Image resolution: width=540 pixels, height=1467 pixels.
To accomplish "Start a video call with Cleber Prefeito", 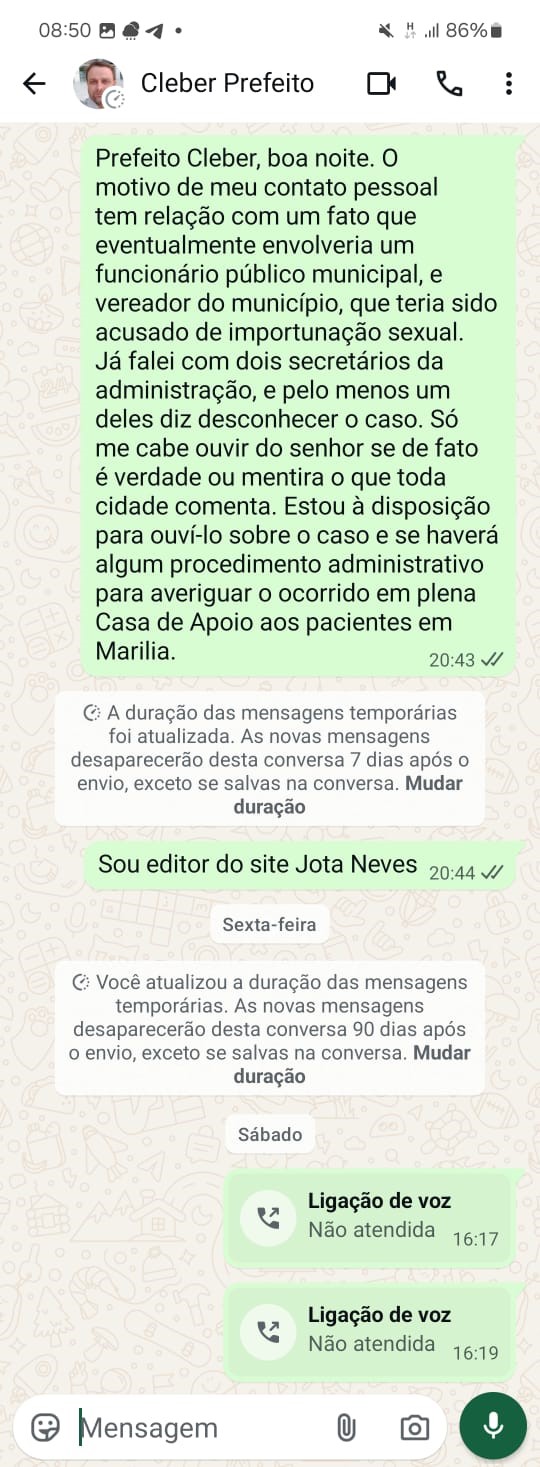I will pos(382,83).
